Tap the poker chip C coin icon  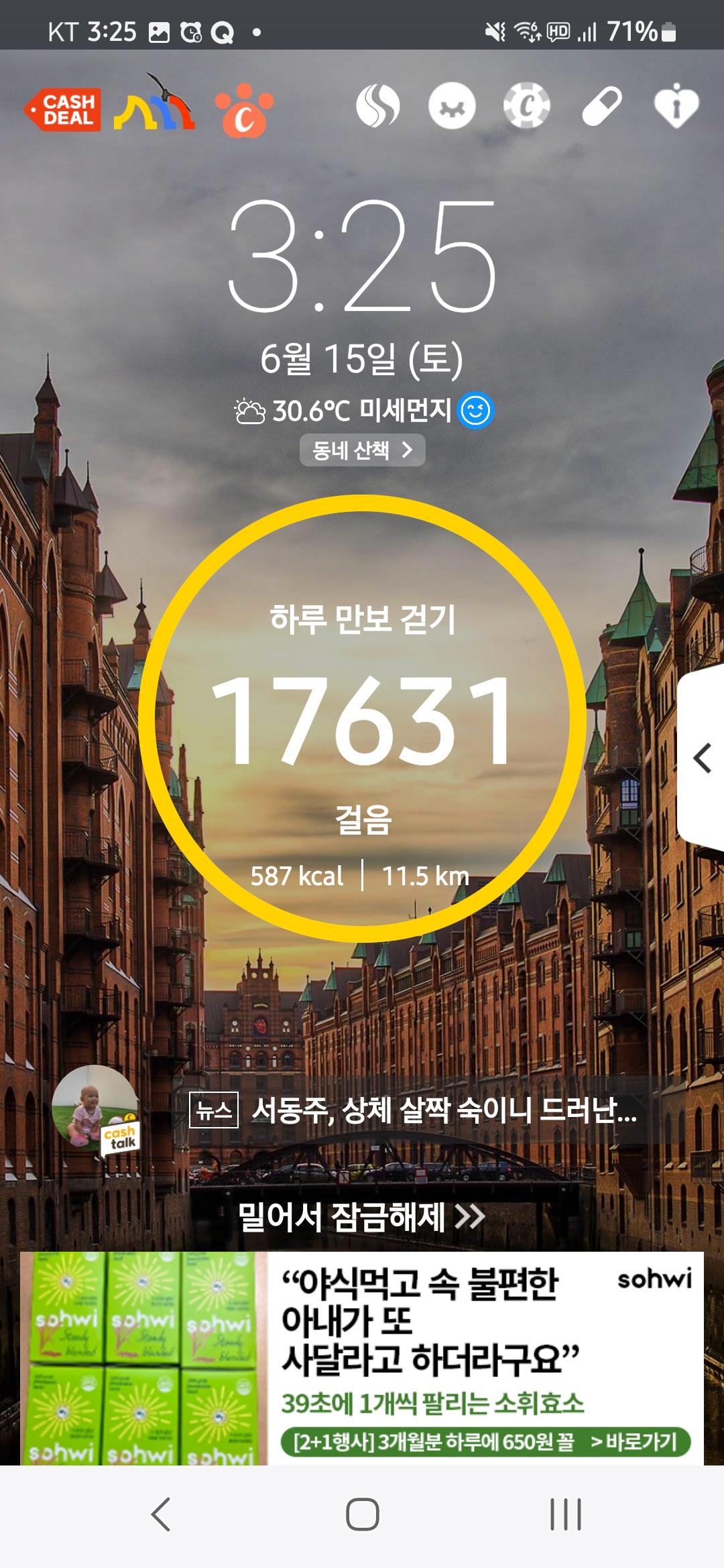[x=527, y=106]
